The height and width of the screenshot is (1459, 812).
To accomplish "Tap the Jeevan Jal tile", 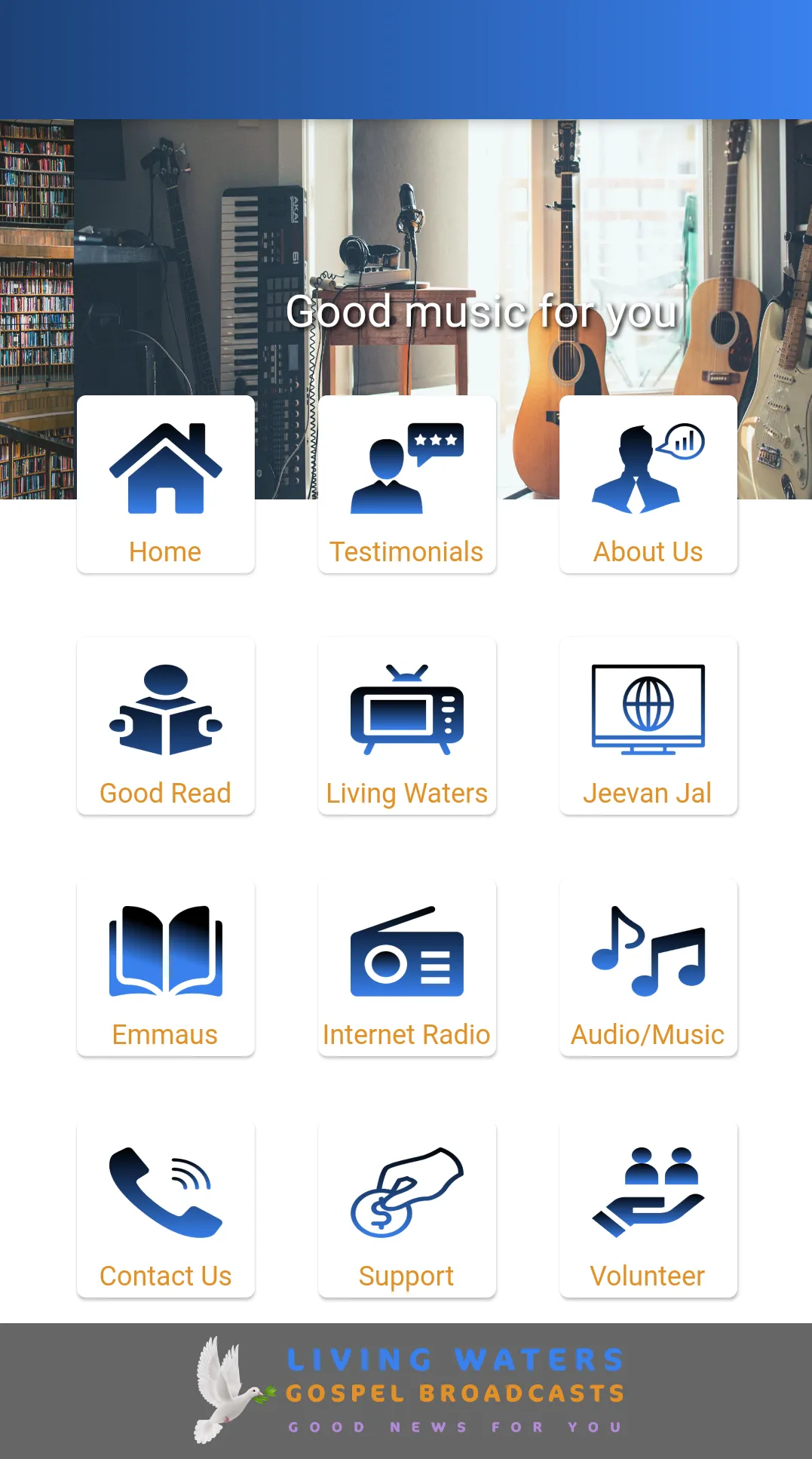I will [x=648, y=726].
